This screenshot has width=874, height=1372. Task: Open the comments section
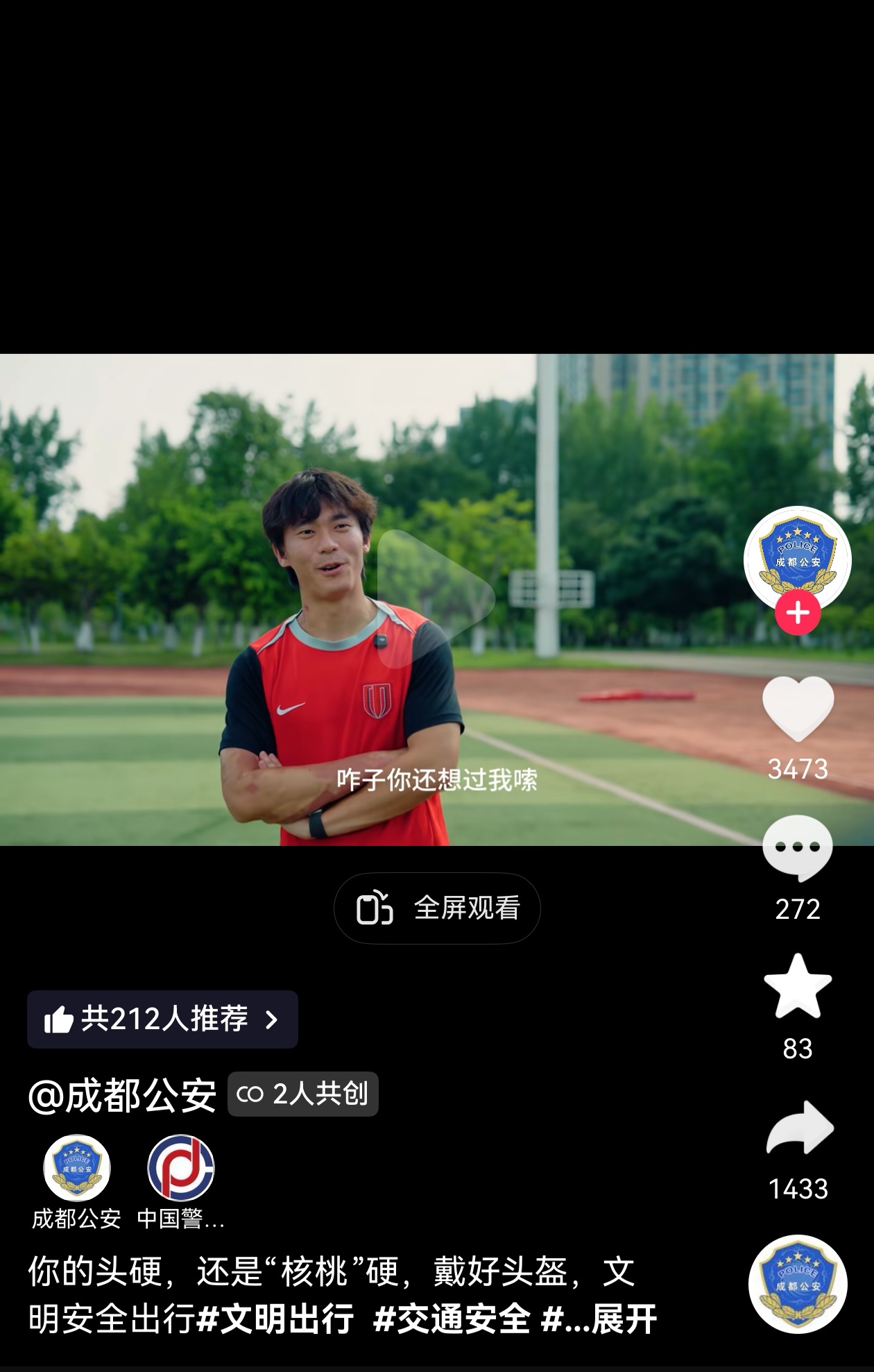[798, 849]
